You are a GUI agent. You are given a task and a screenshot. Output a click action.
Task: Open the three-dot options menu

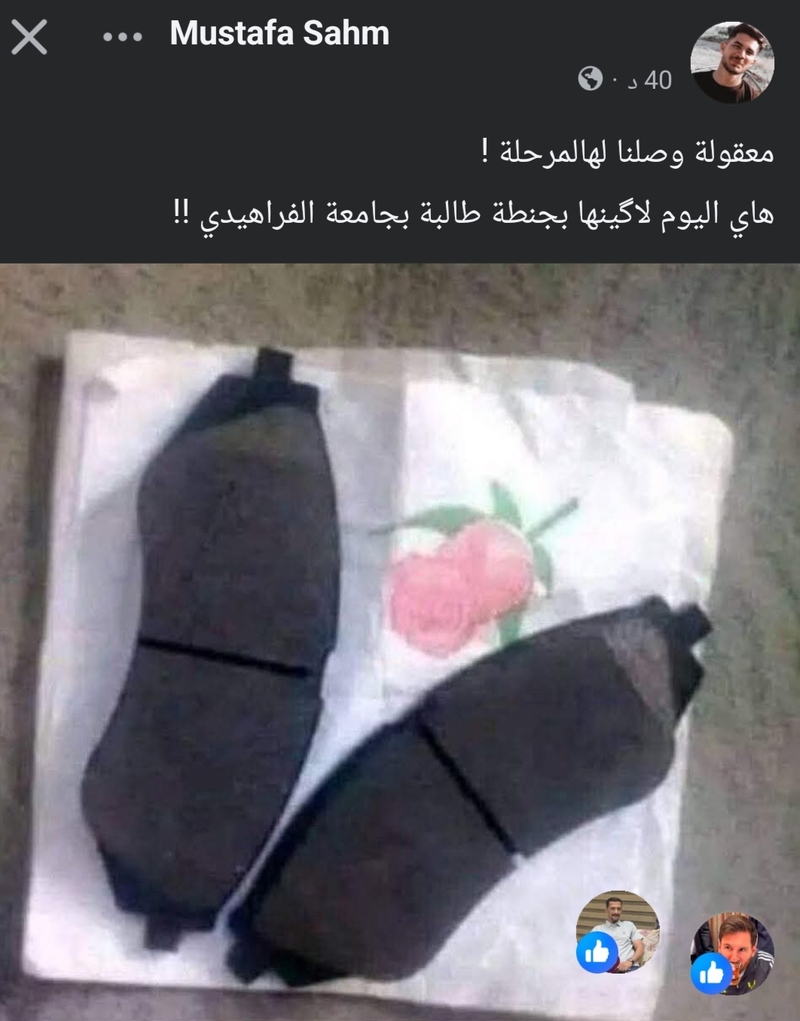pyautogui.click(x=122, y=37)
